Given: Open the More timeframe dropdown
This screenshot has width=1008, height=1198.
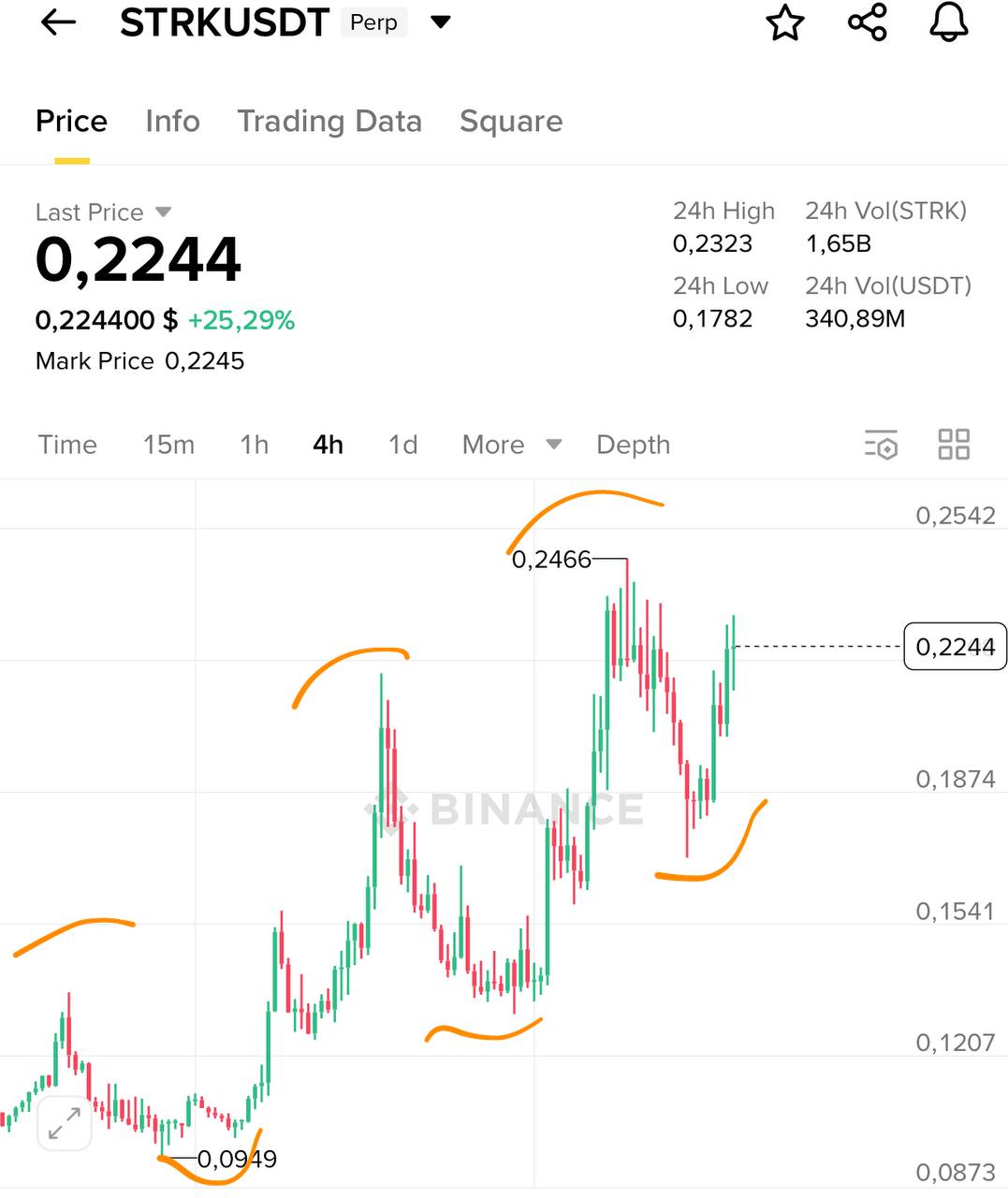Looking at the screenshot, I should pos(509,446).
